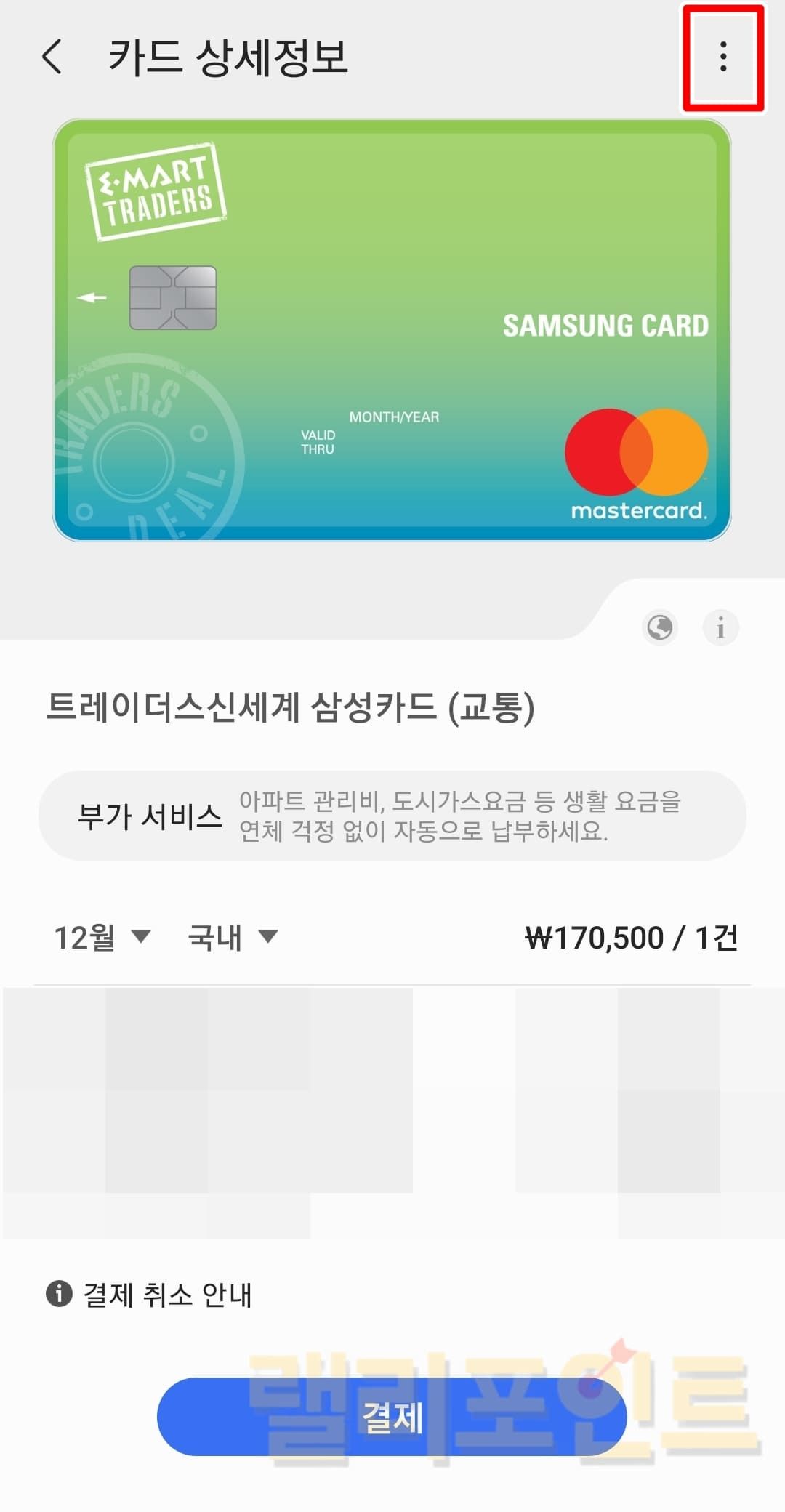Tap the blue 결제 button
The width and height of the screenshot is (785, 1512).
click(392, 1416)
